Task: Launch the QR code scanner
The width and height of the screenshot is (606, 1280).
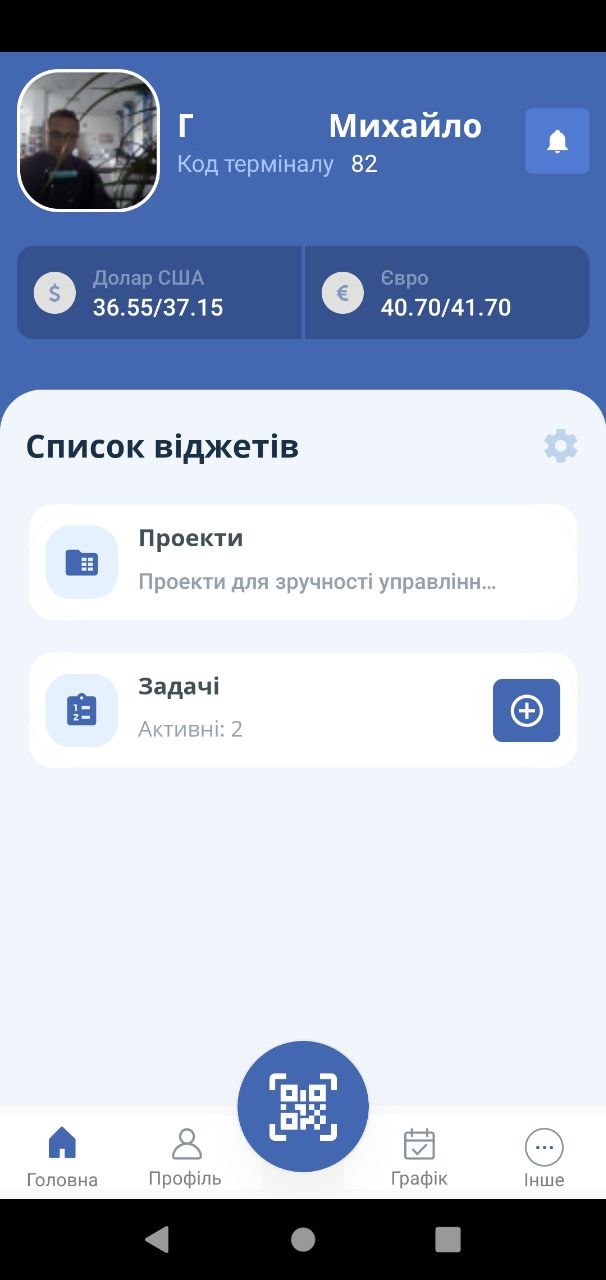Action: coord(303,1106)
